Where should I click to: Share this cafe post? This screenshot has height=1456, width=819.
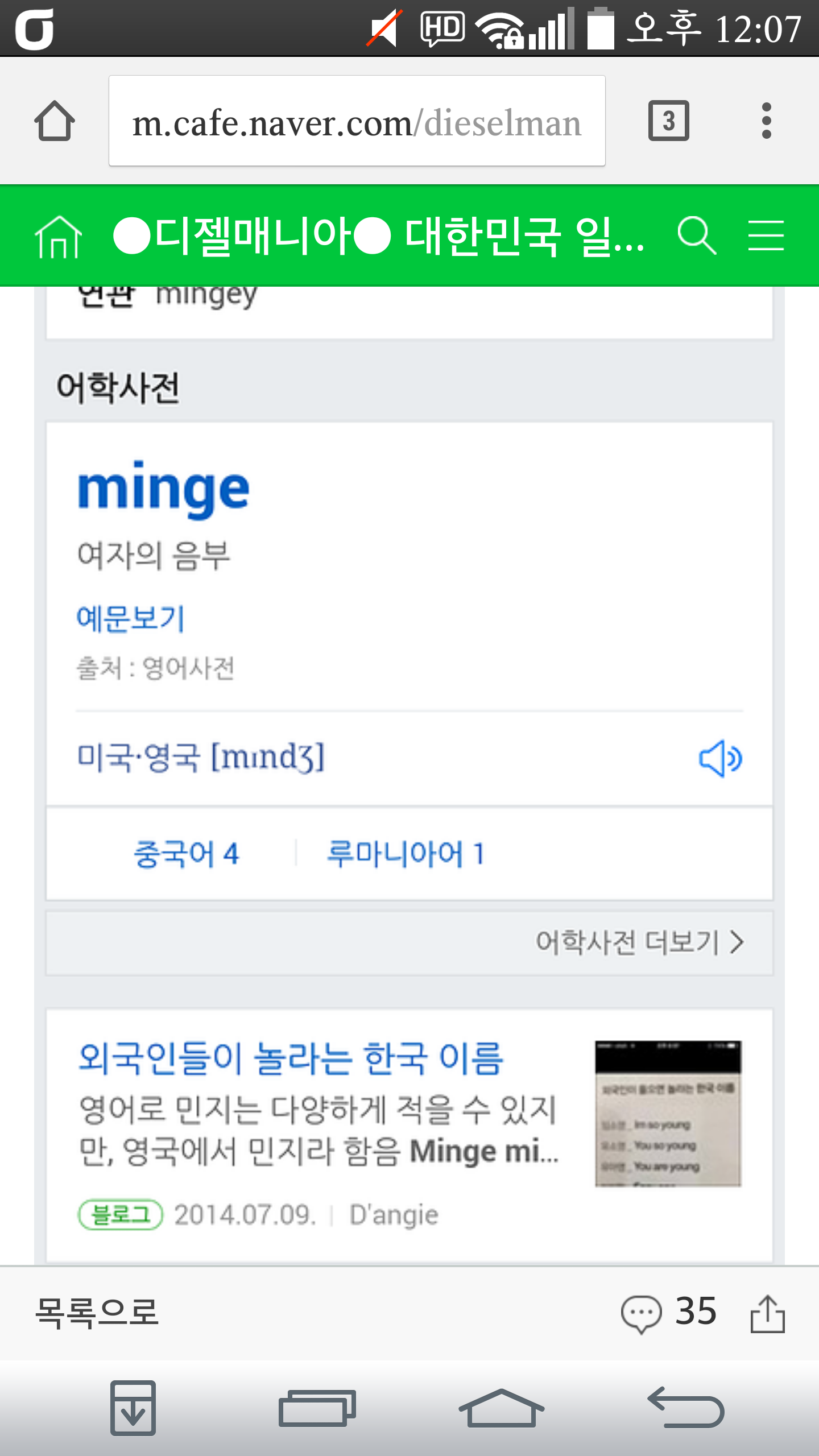(767, 1313)
